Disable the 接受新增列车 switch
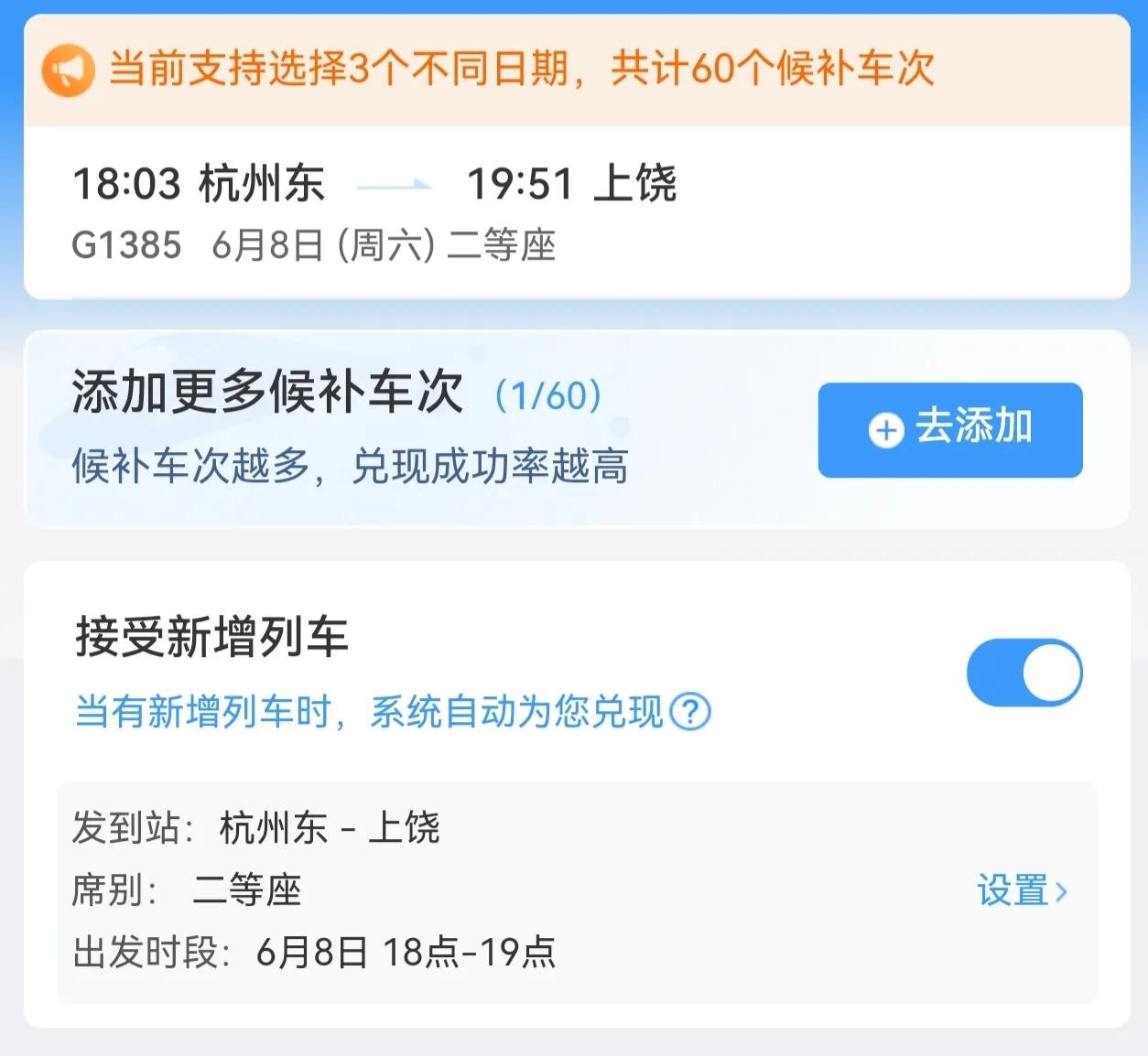 click(x=1024, y=673)
